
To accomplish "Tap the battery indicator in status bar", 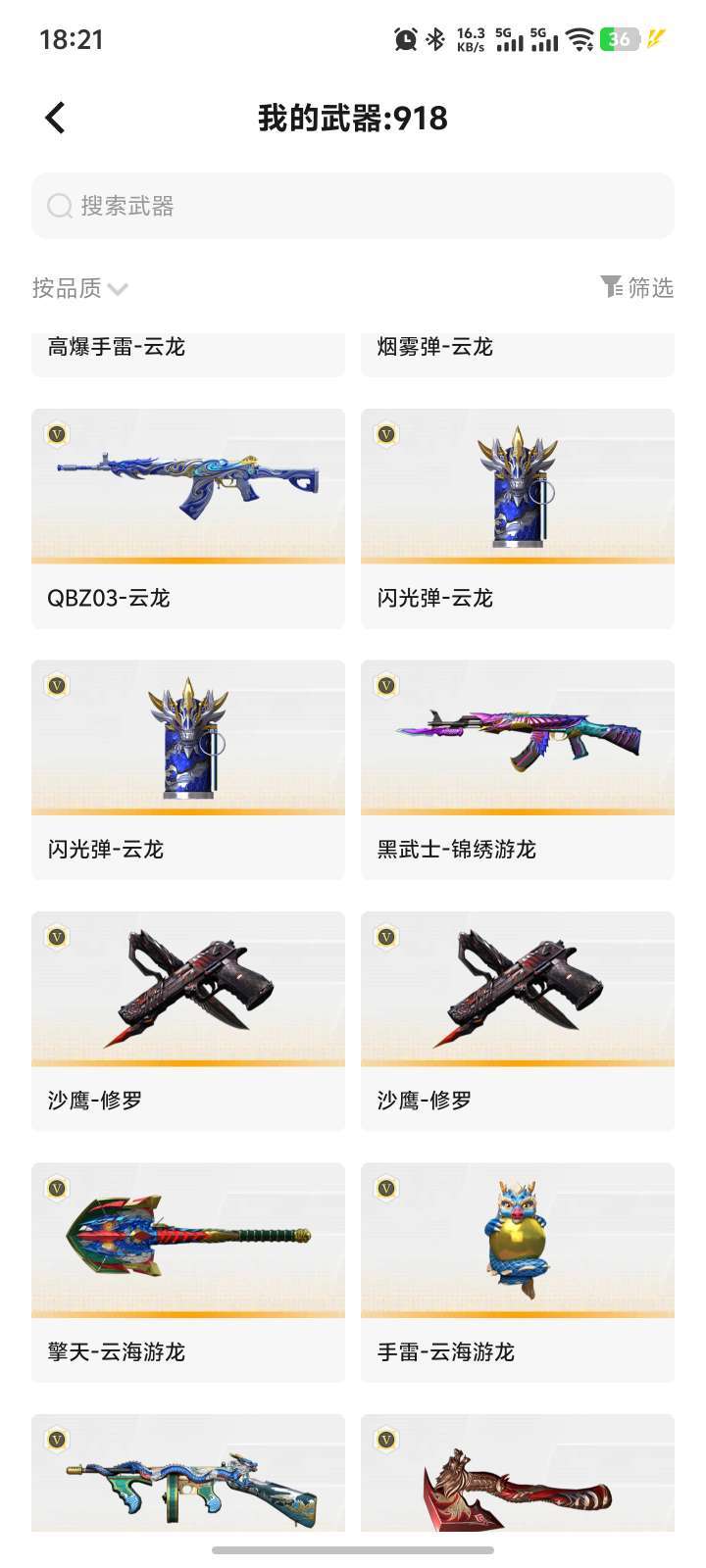I will [x=620, y=39].
